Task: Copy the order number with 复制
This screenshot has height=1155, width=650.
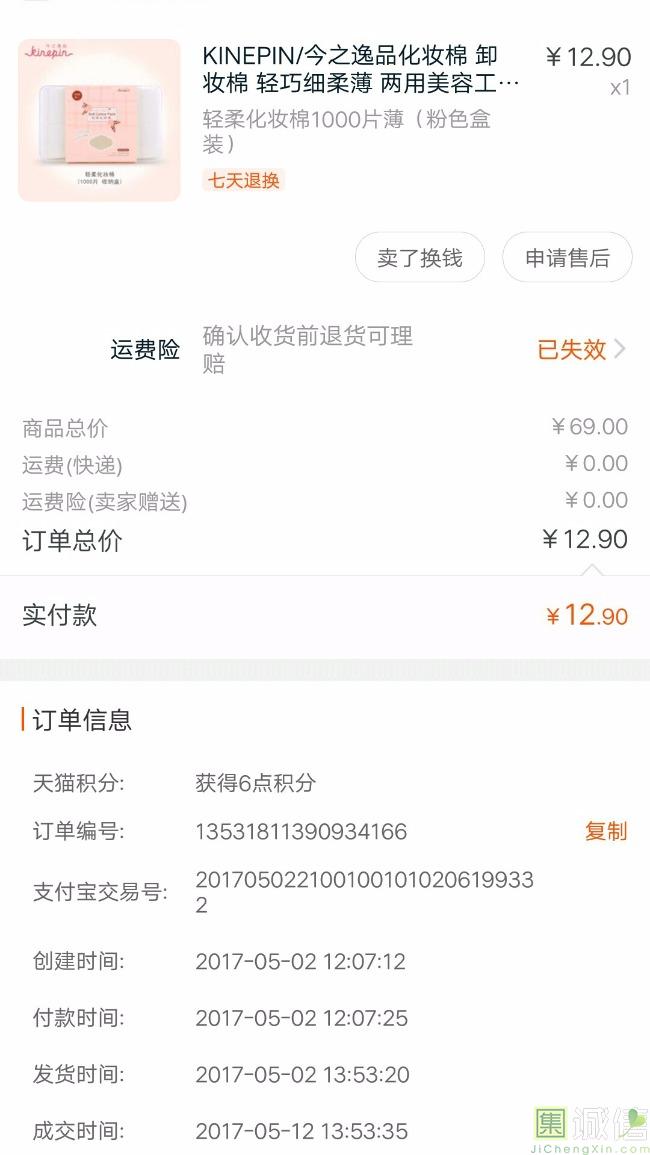Action: click(605, 831)
